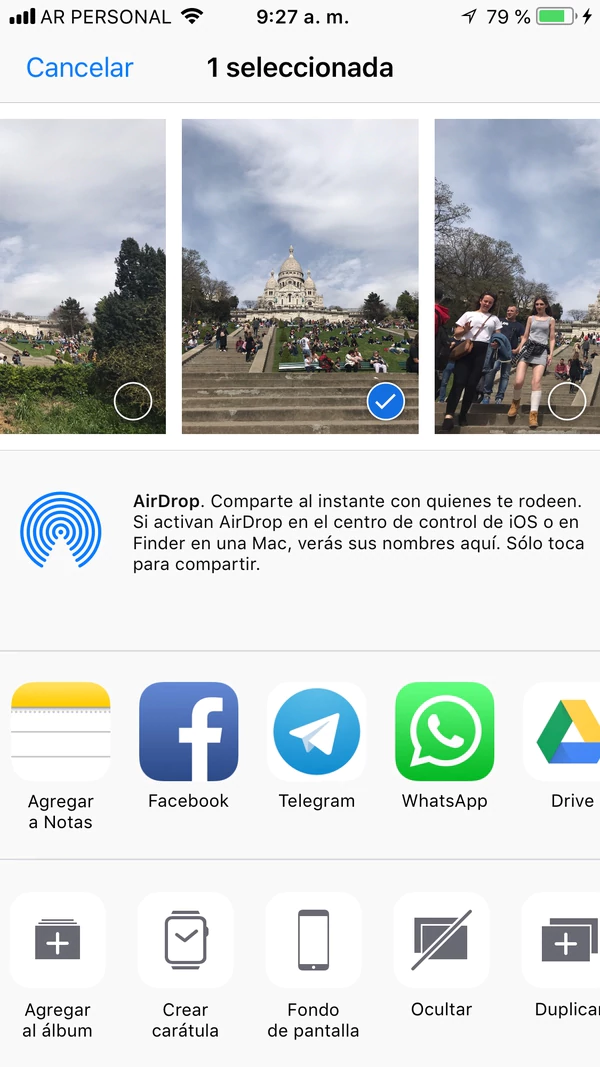Tap Cancelar to dismiss the share sheet

(79, 68)
